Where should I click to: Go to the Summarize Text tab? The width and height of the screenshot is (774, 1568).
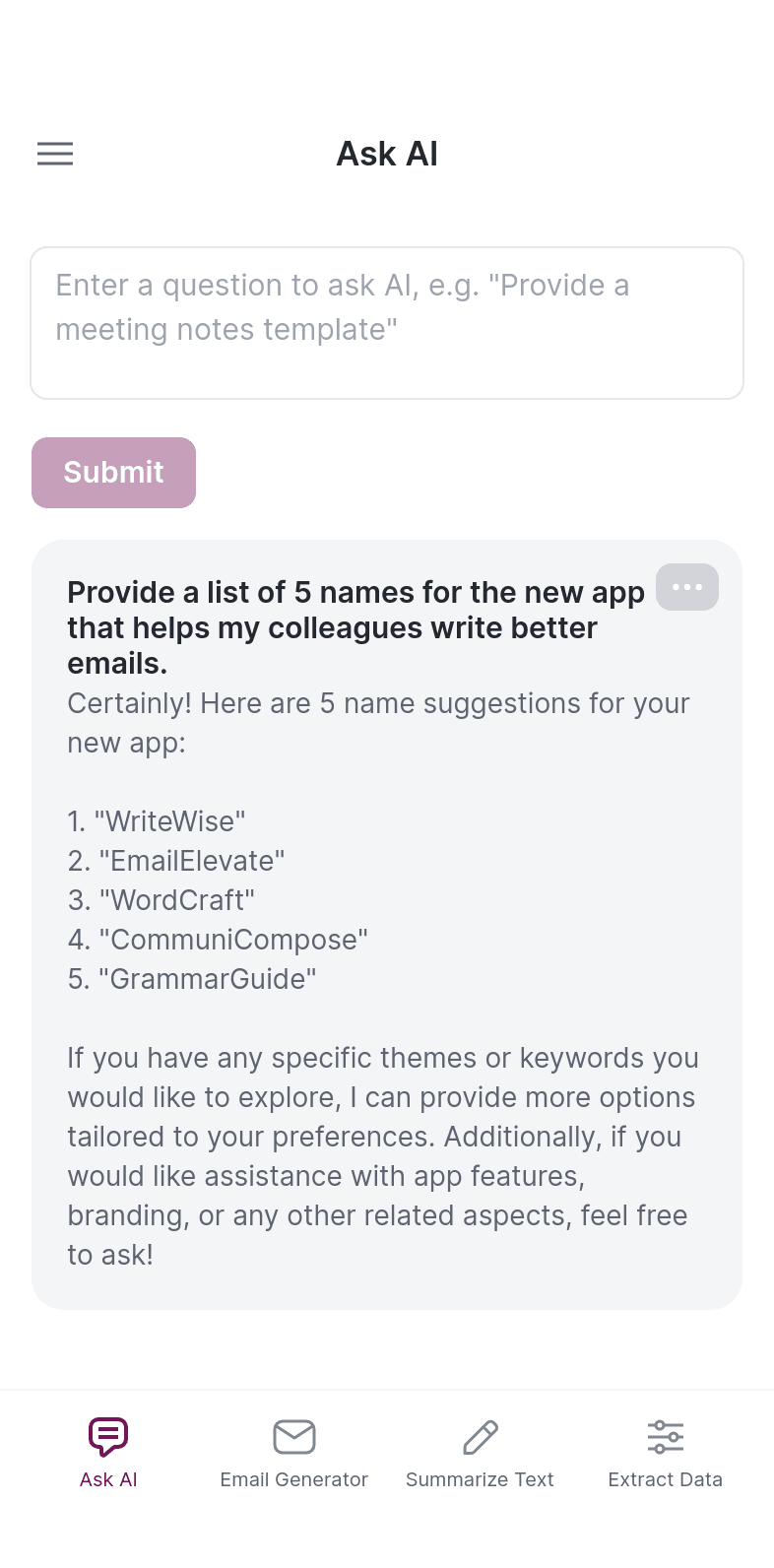(480, 1454)
